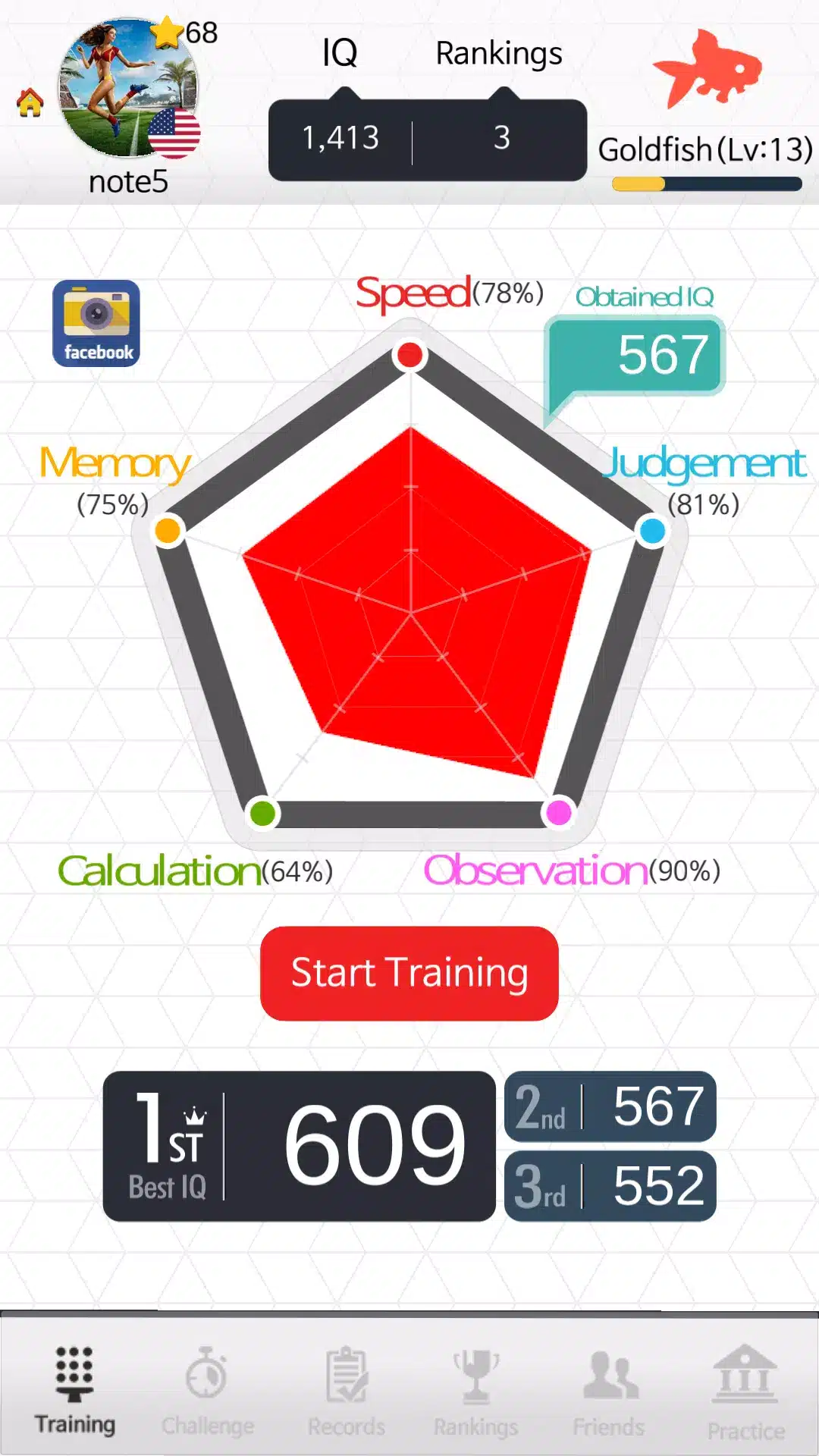819x1456 pixels.
Task: Share results via the facebook camera icon
Action: [x=96, y=324]
